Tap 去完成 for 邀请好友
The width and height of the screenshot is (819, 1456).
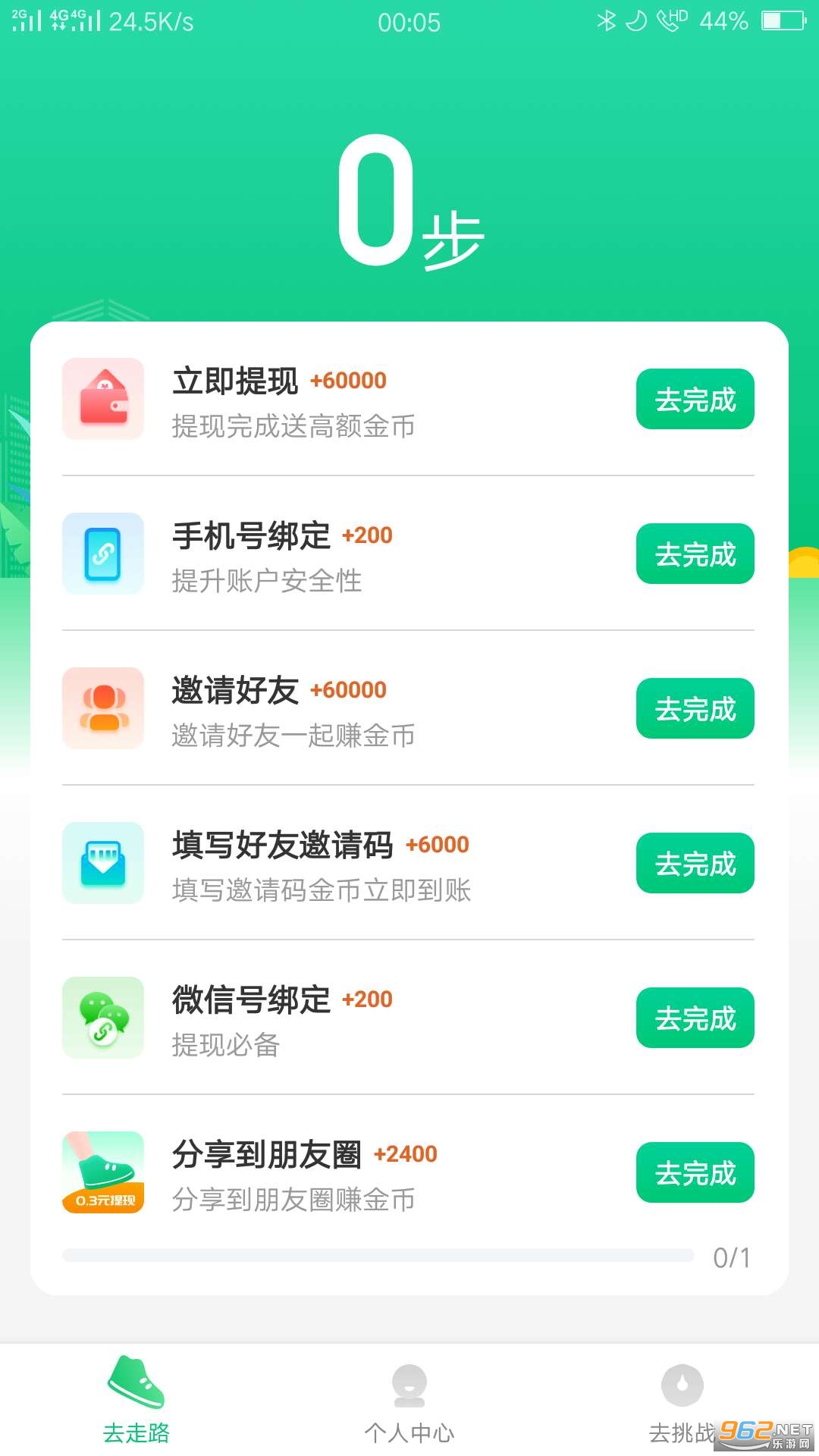point(695,708)
